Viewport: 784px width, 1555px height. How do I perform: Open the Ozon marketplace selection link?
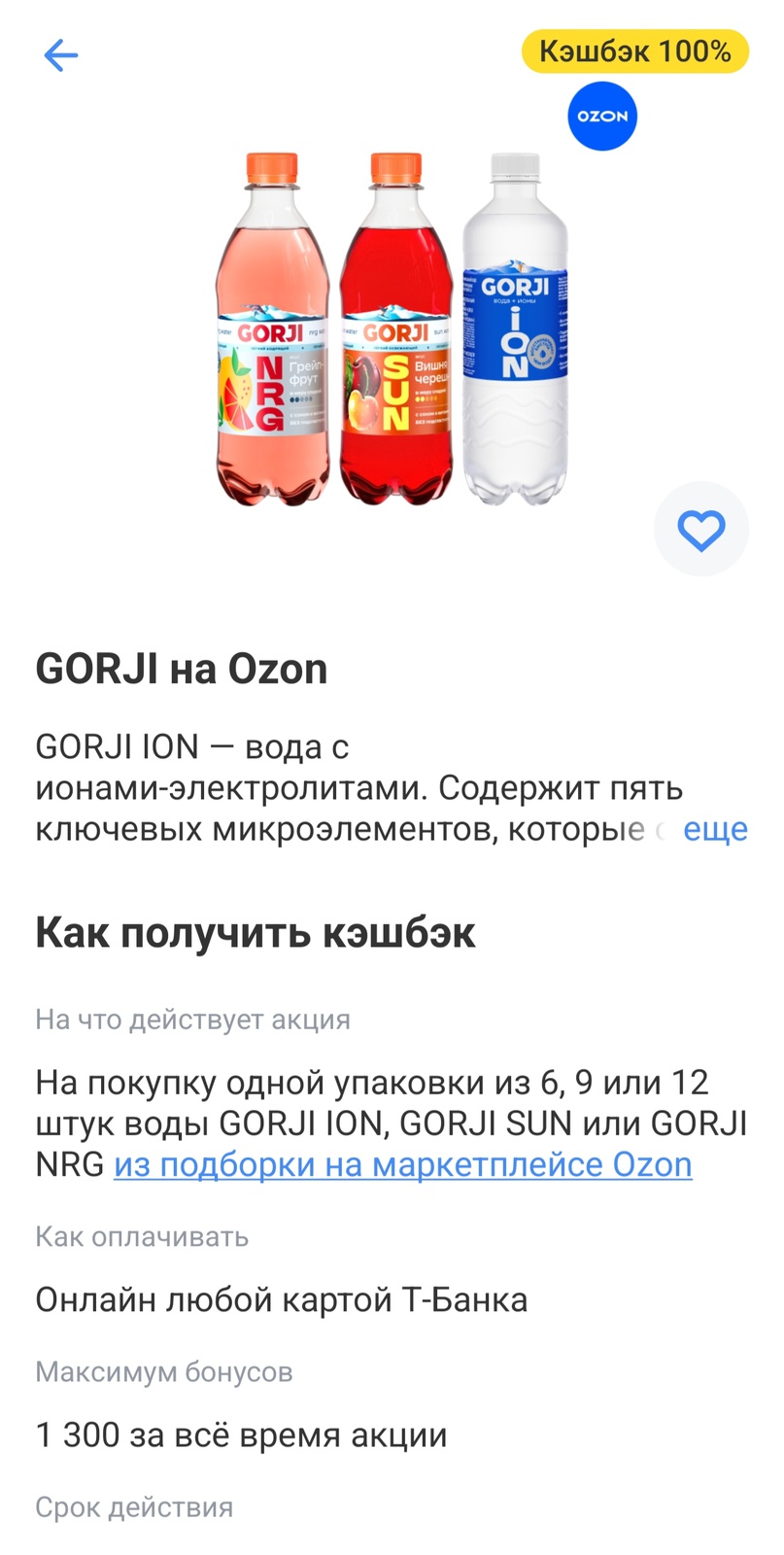click(402, 1164)
